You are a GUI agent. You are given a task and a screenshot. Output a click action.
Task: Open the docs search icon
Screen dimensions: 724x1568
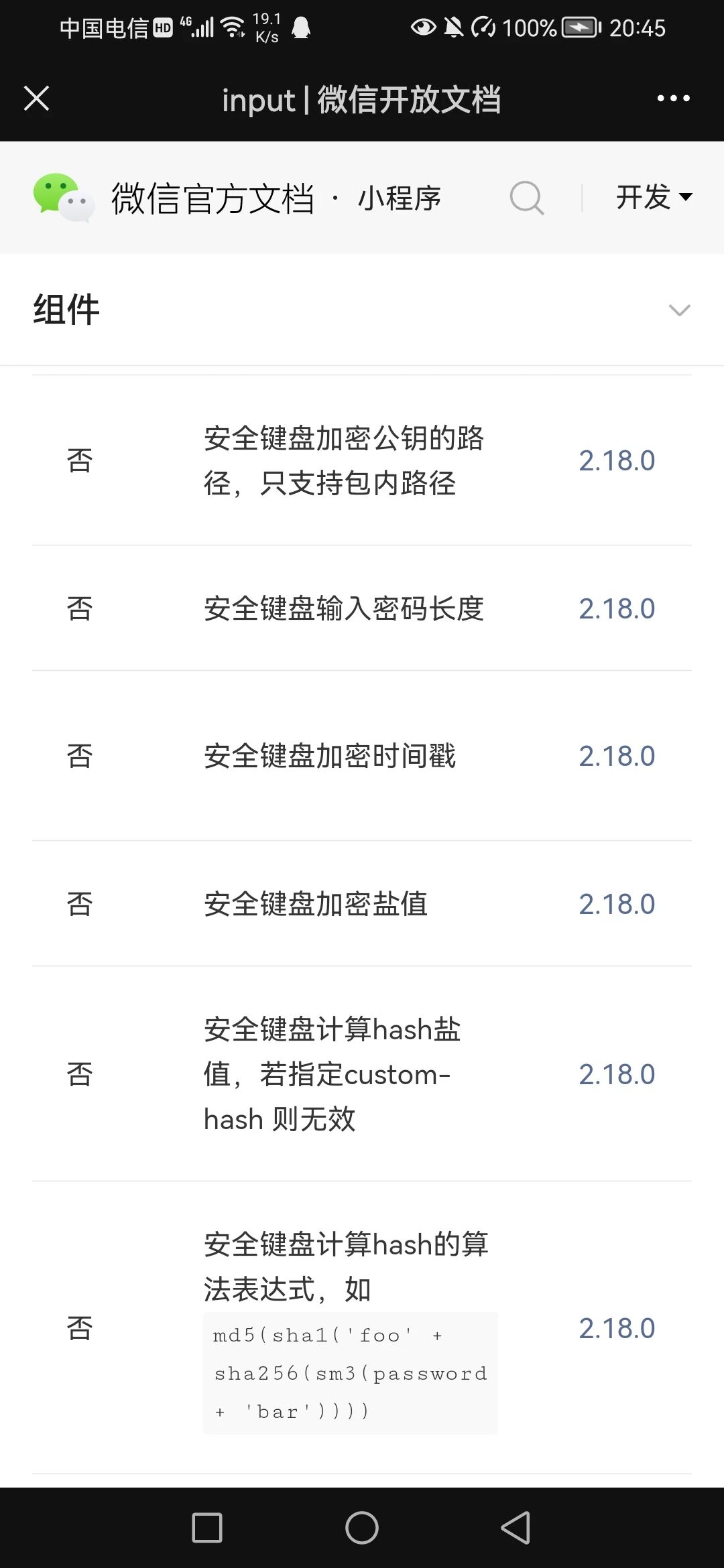click(x=527, y=198)
